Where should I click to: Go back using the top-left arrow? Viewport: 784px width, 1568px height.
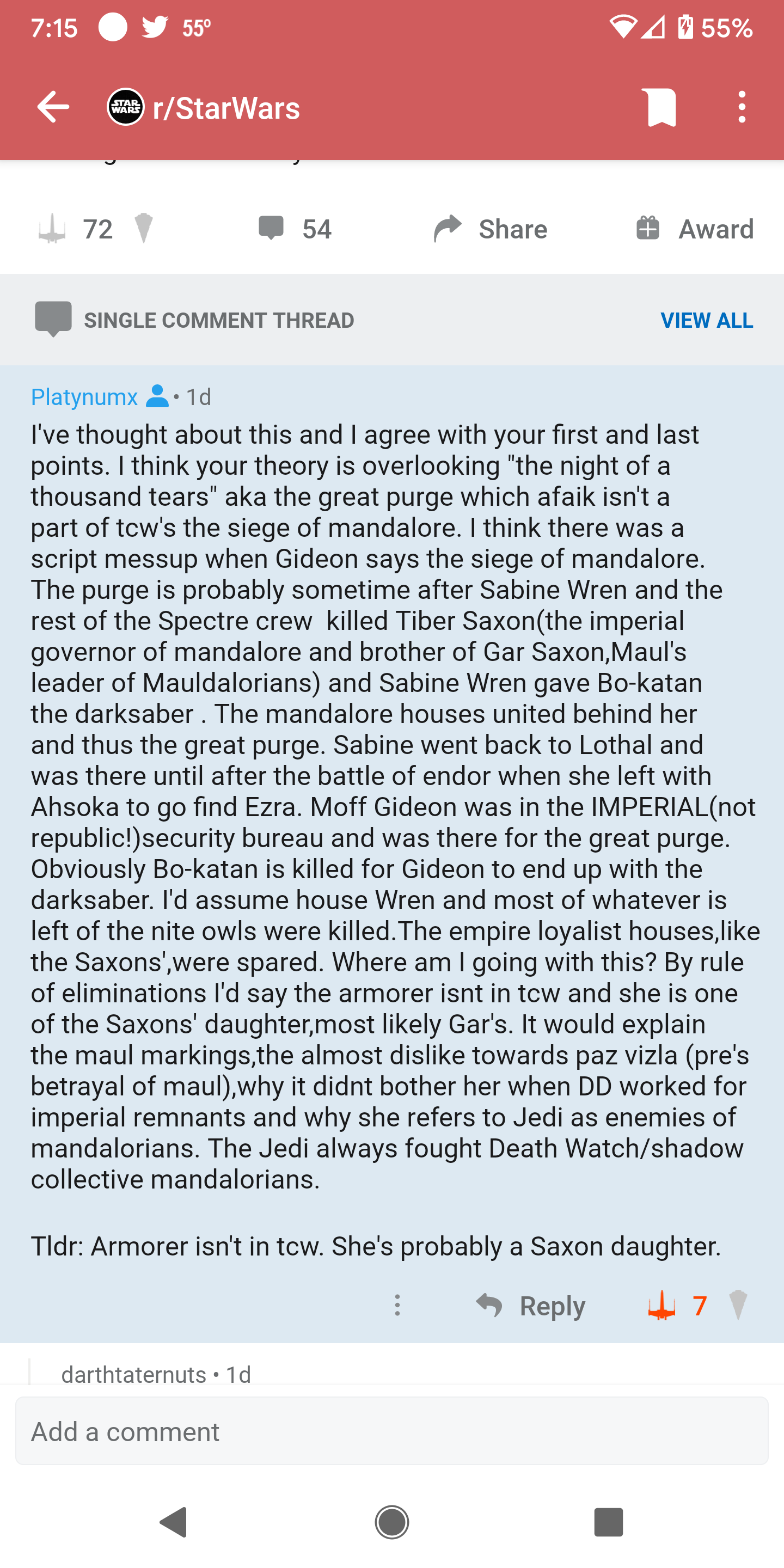coord(53,108)
